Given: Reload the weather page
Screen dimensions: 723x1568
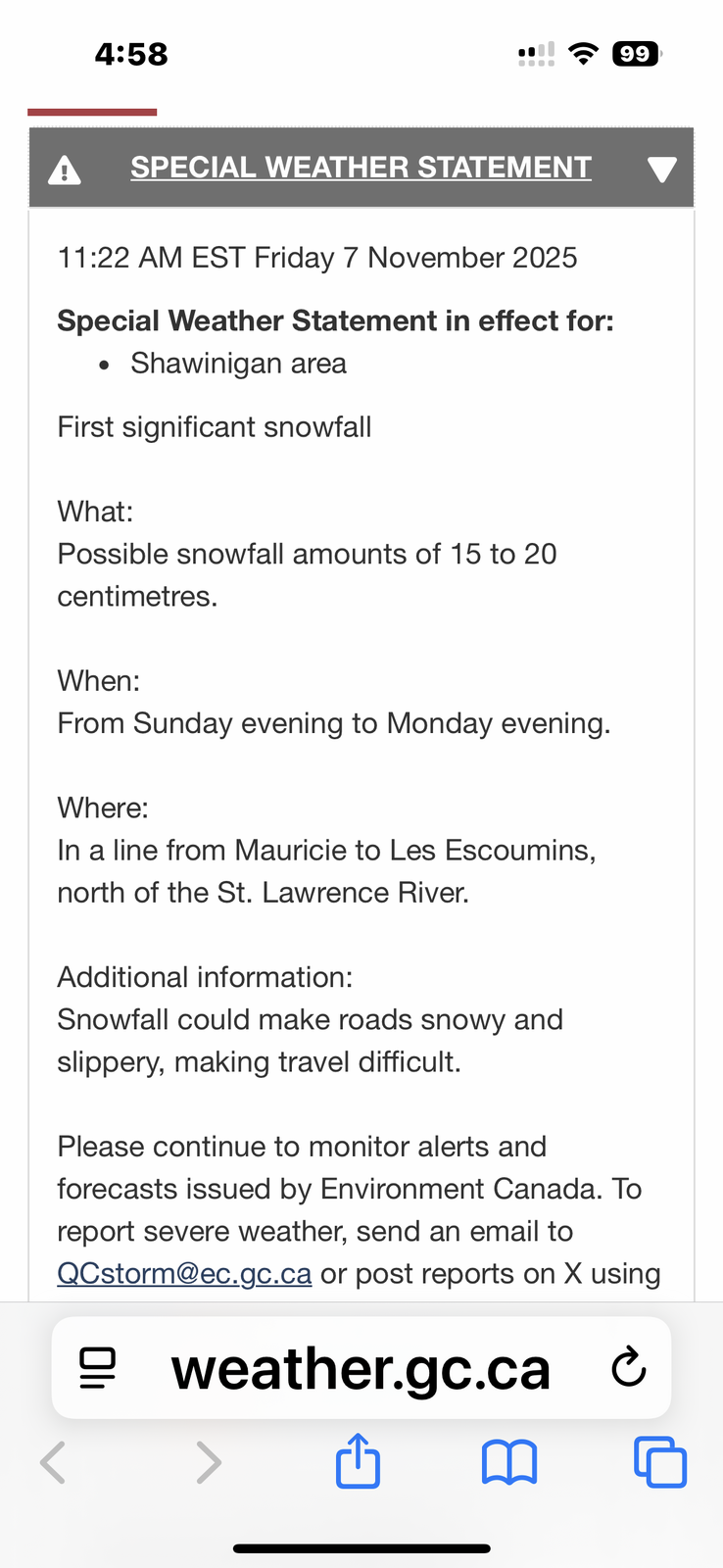Looking at the screenshot, I should point(628,1367).
